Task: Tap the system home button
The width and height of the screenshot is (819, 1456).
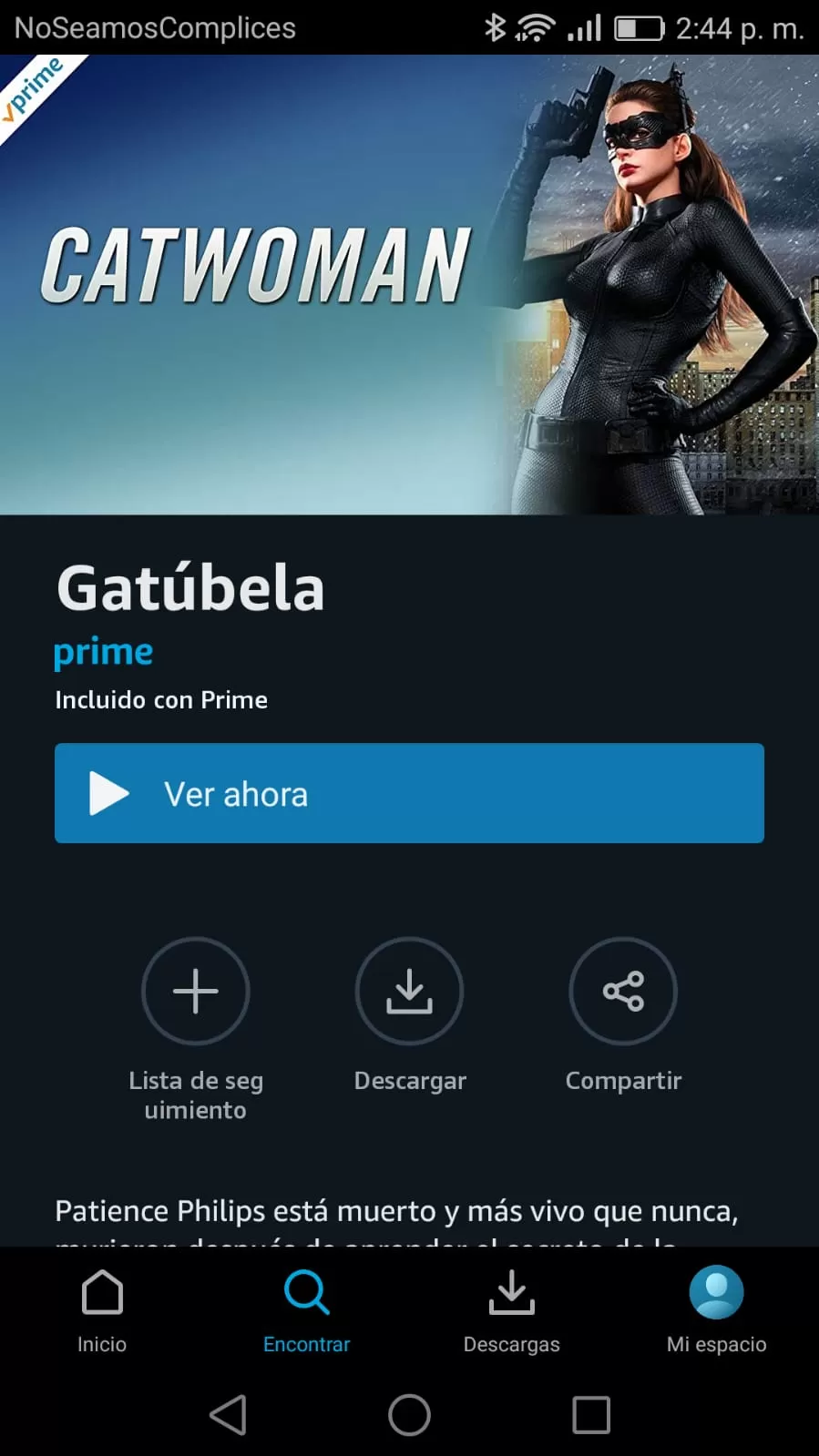Action: point(409,1415)
